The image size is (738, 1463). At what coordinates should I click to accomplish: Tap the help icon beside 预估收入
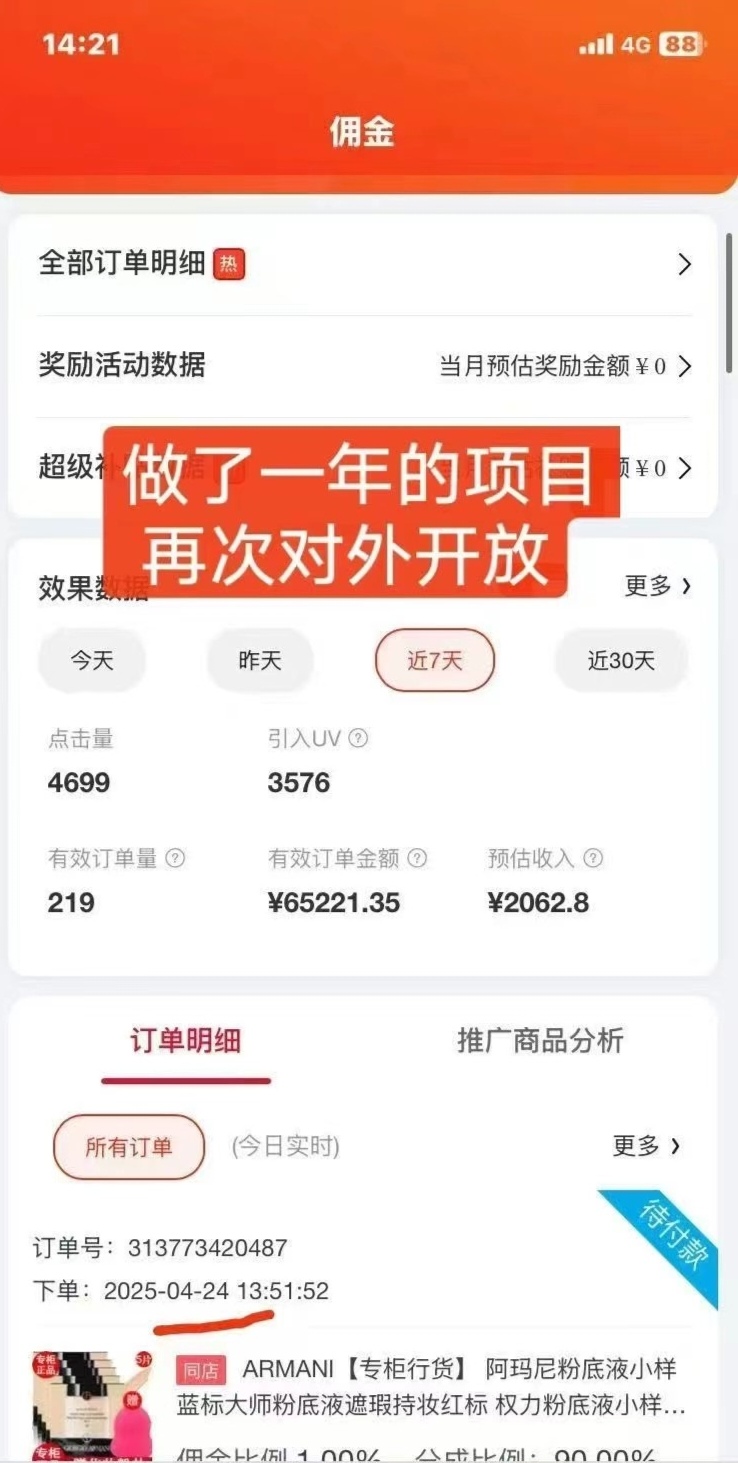(x=593, y=858)
